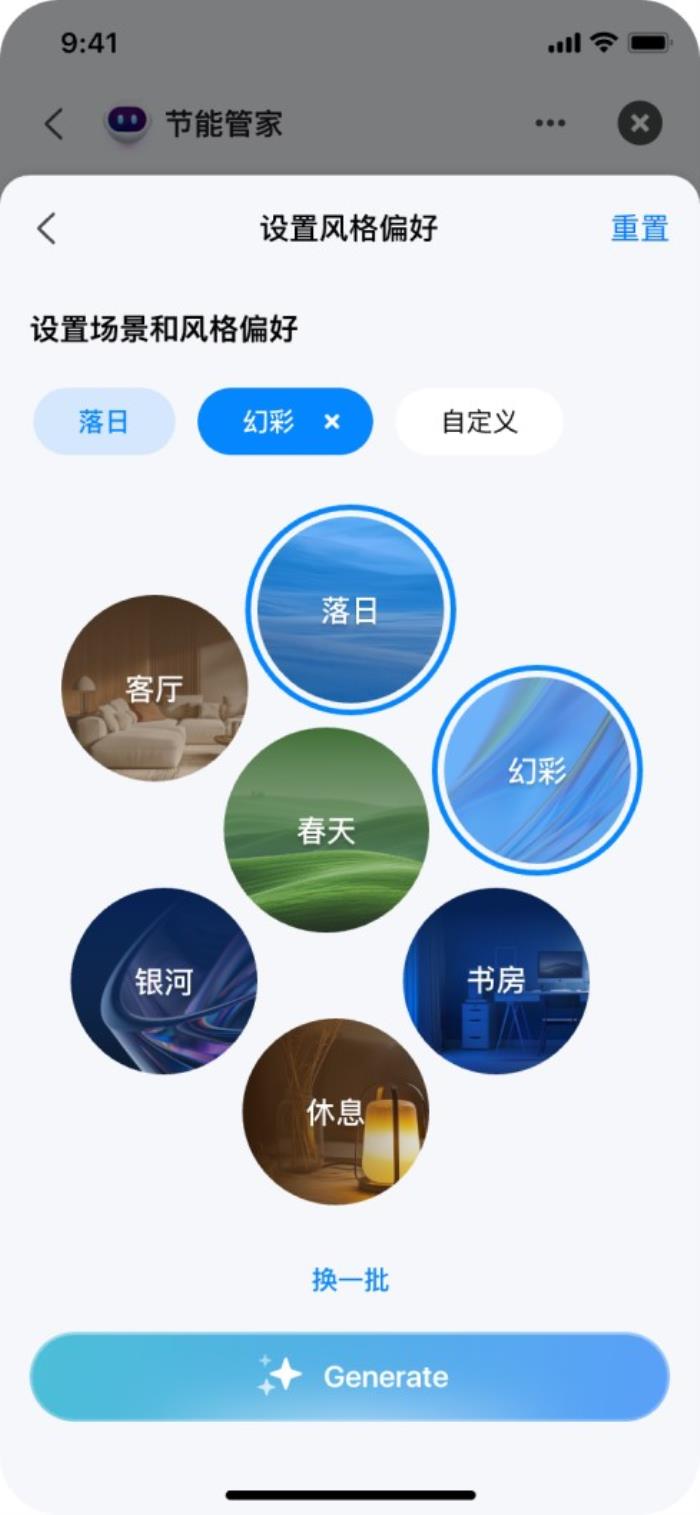The height and width of the screenshot is (1515, 700).
Task: Select the 银河 style circle
Action: coord(164,981)
